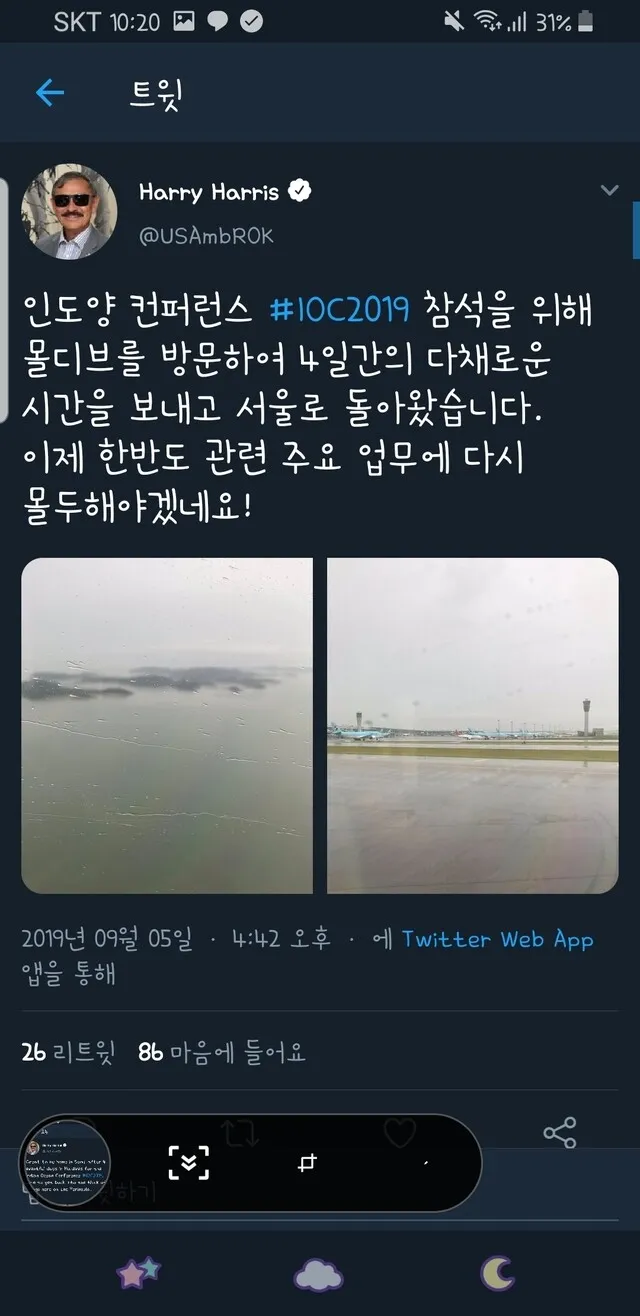This screenshot has width=640, height=1316.
Task: View the 86 likes list
Action: click(x=221, y=1052)
